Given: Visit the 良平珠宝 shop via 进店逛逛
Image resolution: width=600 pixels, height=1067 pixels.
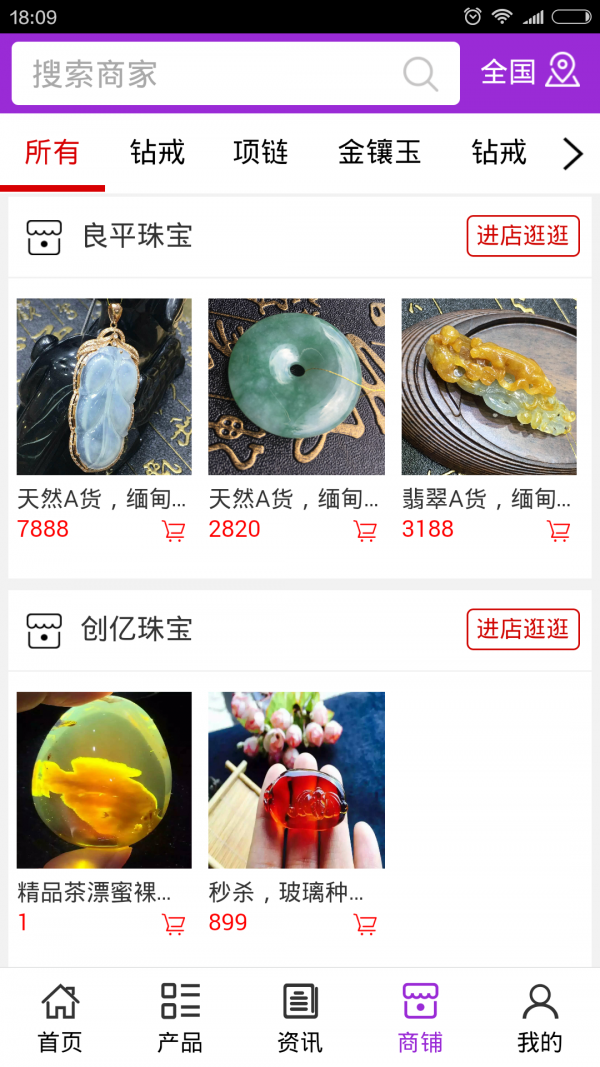Looking at the screenshot, I should click(522, 236).
